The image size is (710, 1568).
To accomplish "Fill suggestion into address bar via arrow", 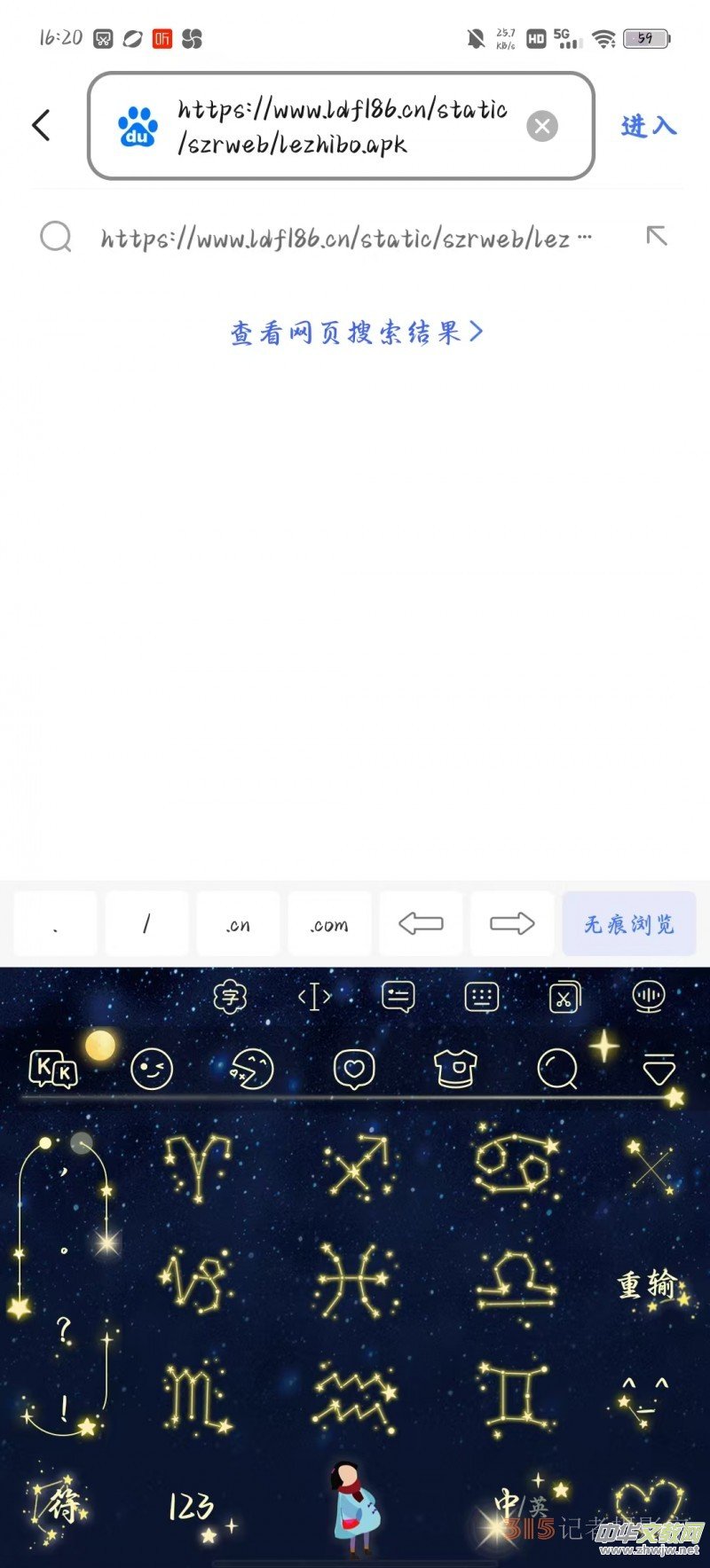I will click(656, 236).
